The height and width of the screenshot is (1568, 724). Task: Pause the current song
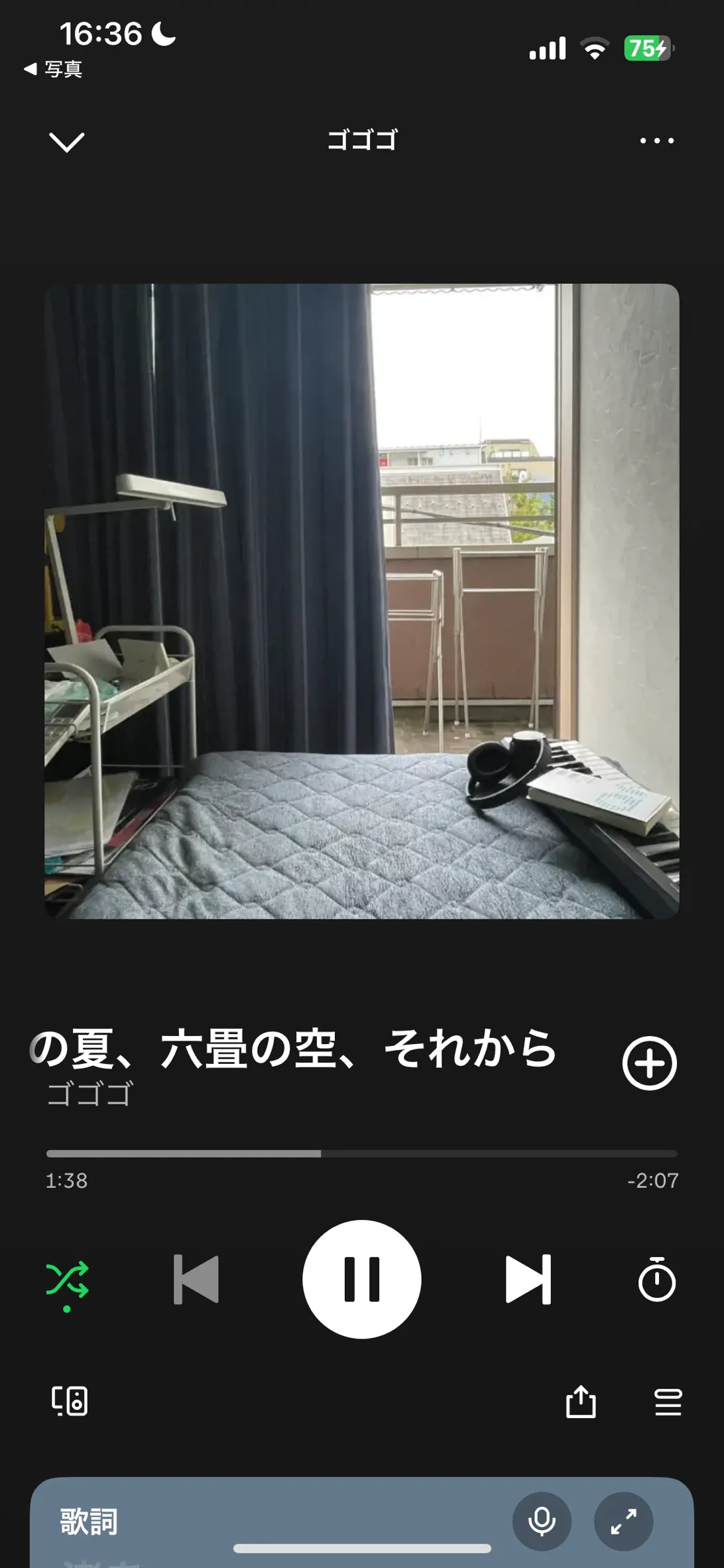click(x=362, y=1279)
